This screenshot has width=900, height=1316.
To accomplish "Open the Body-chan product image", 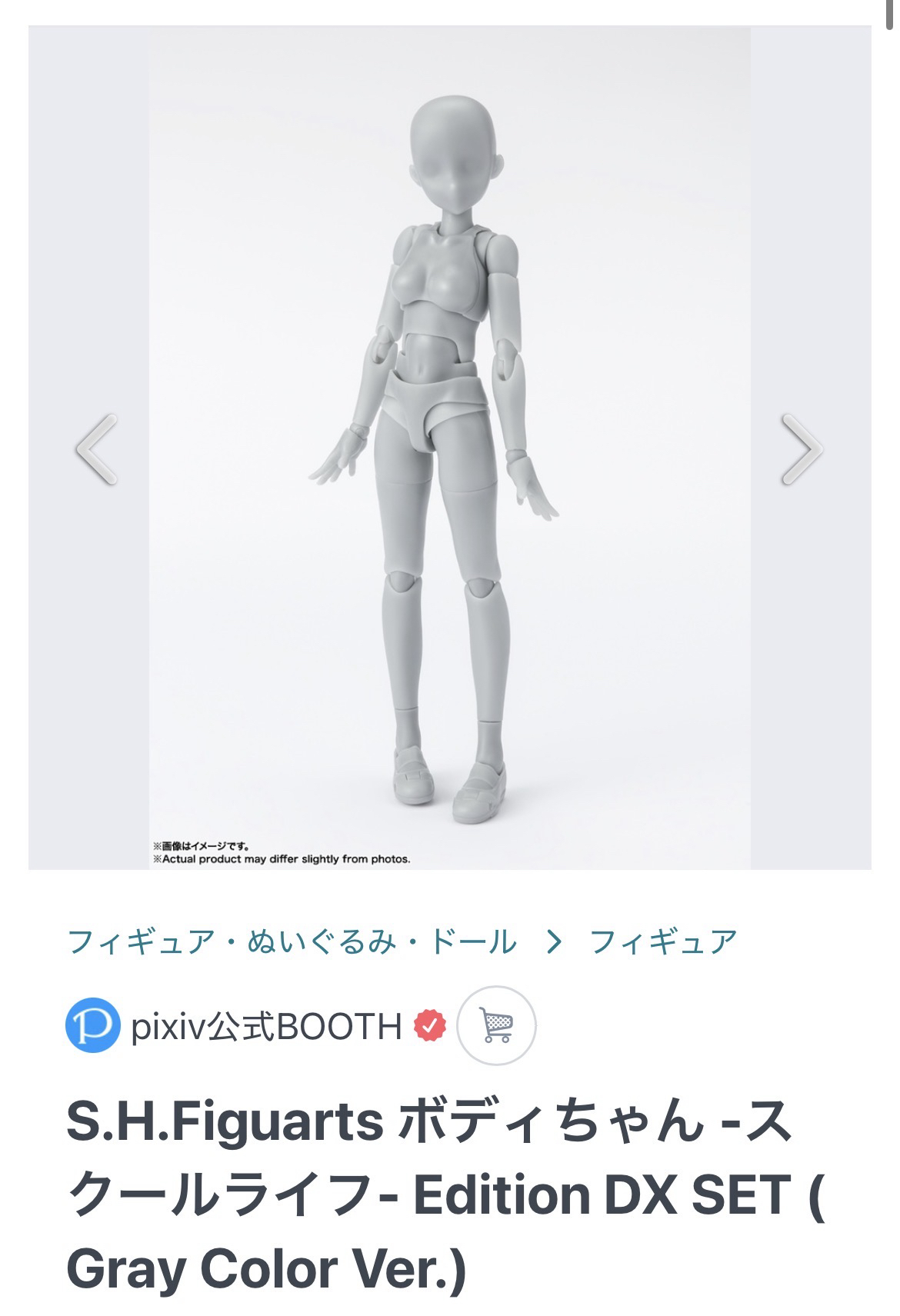I will tap(449, 446).
